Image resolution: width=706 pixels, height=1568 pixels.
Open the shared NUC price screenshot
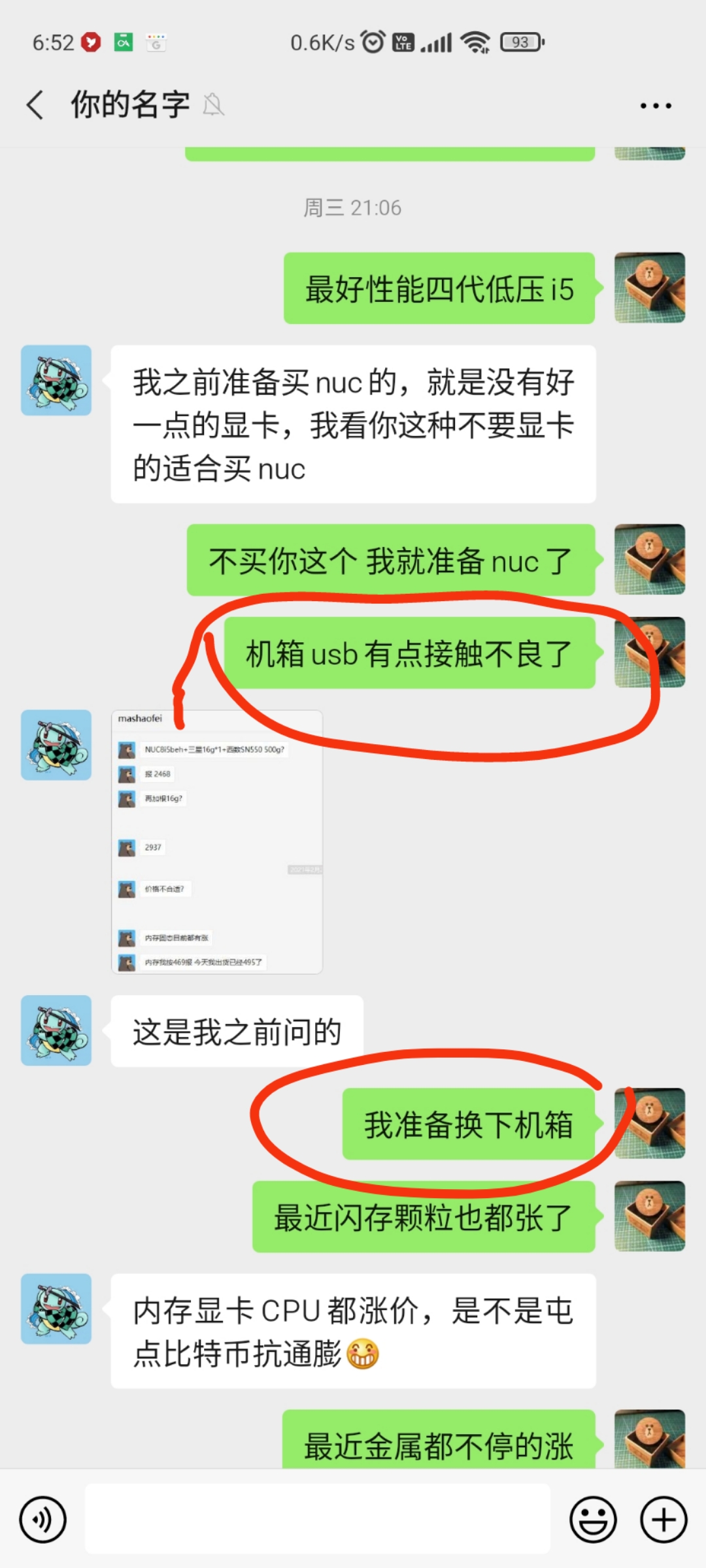(x=217, y=841)
